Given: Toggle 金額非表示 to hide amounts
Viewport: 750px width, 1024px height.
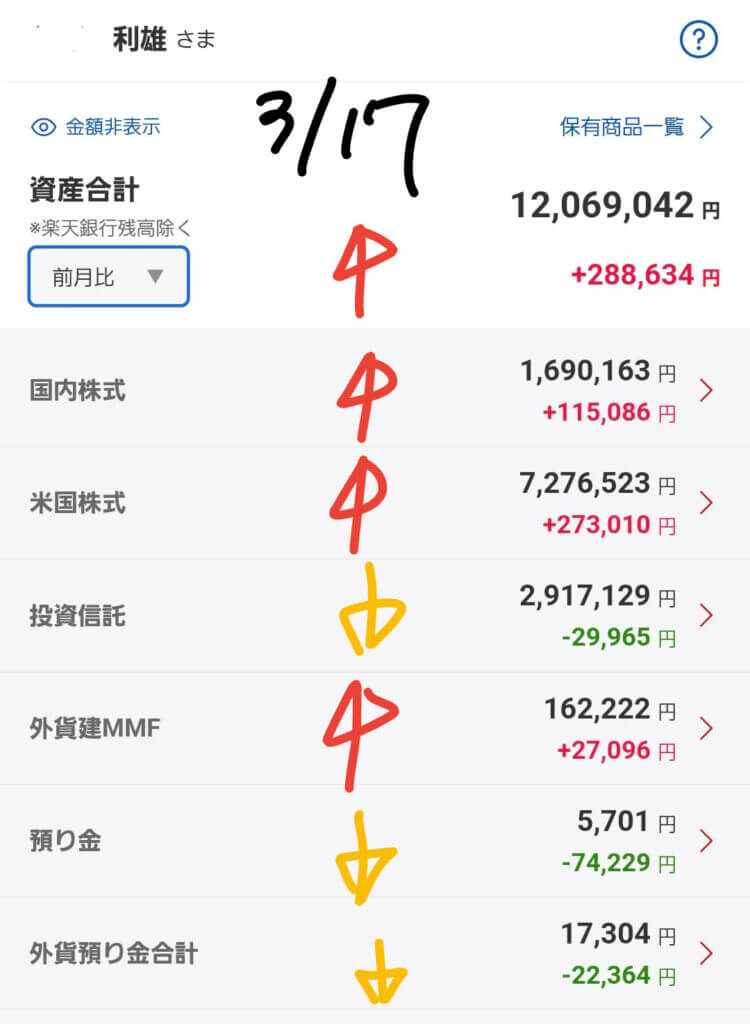Looking at the screenshot, I should [x=96, y=127].
